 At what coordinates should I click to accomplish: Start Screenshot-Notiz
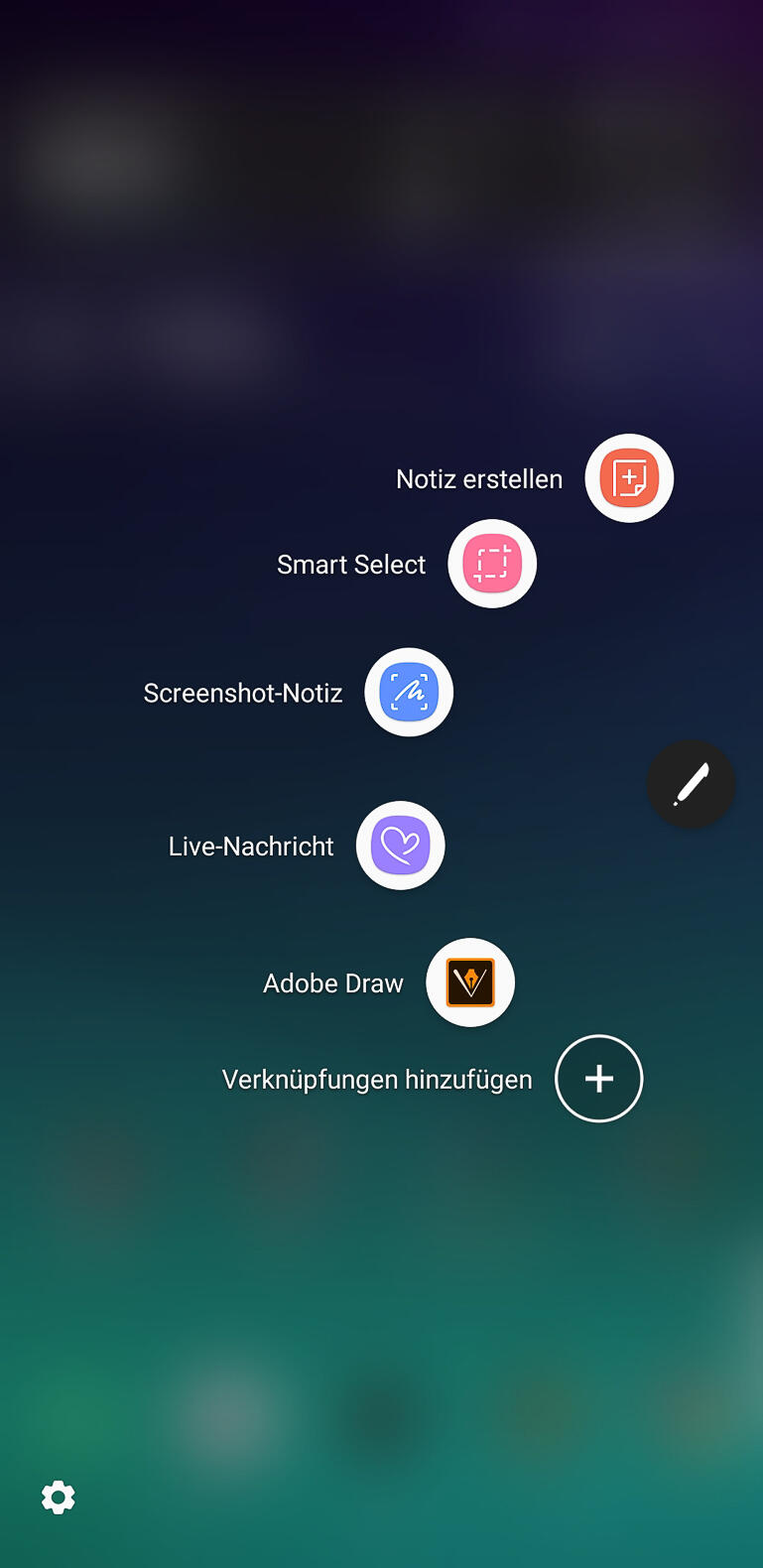pyautogui.click(x=409, y=693)
